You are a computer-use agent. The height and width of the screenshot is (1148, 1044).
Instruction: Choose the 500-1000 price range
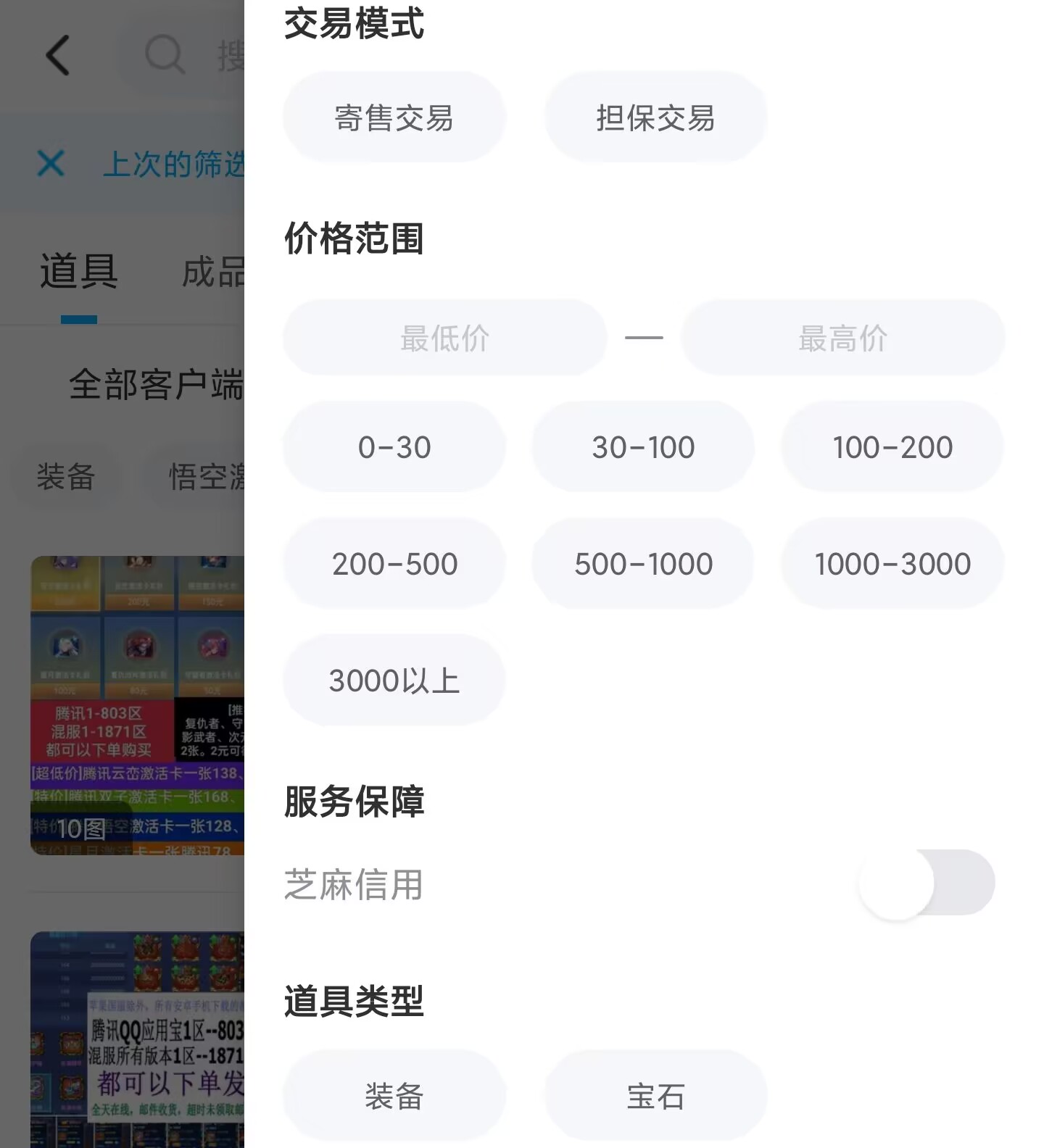click(x=643, y=564)
